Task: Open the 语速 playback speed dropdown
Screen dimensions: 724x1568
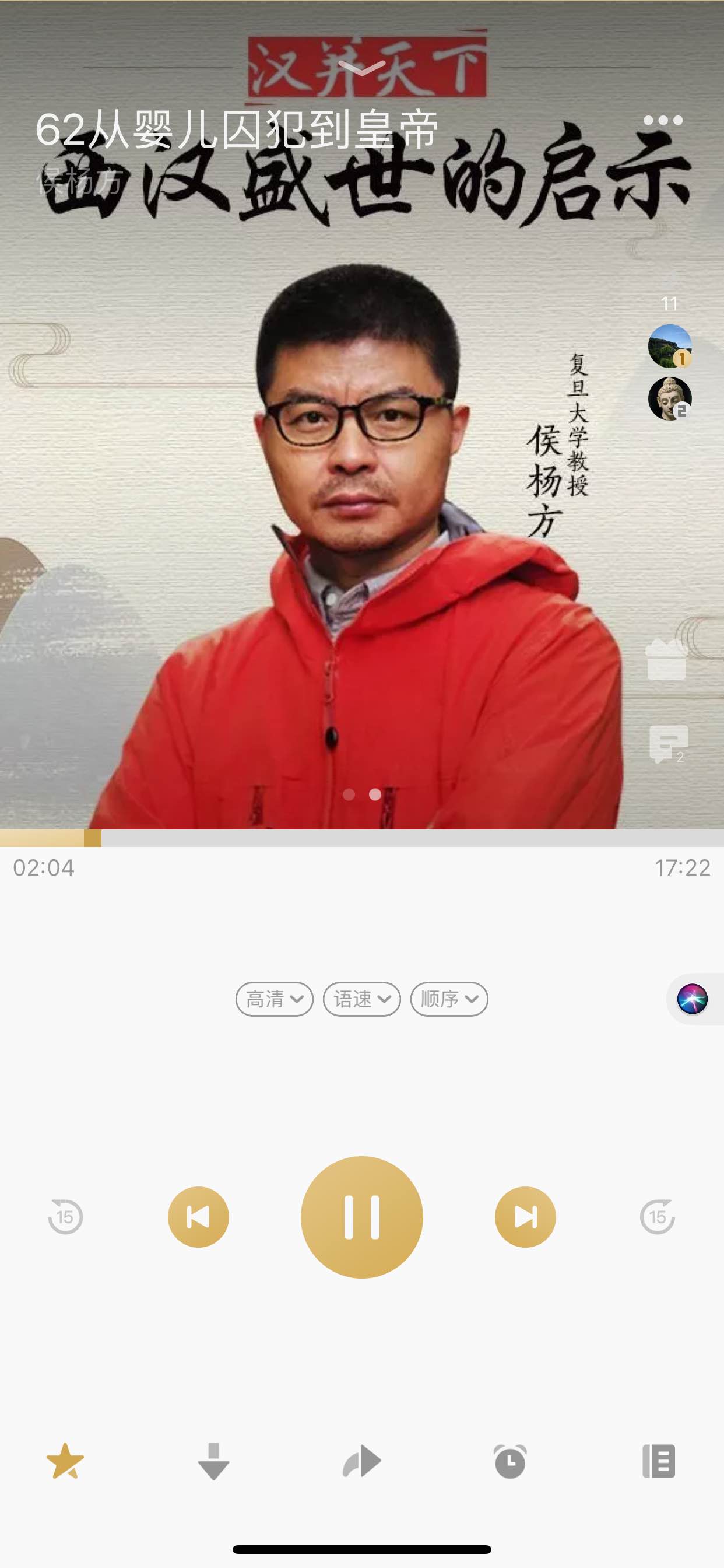Action: coord(362,999)
